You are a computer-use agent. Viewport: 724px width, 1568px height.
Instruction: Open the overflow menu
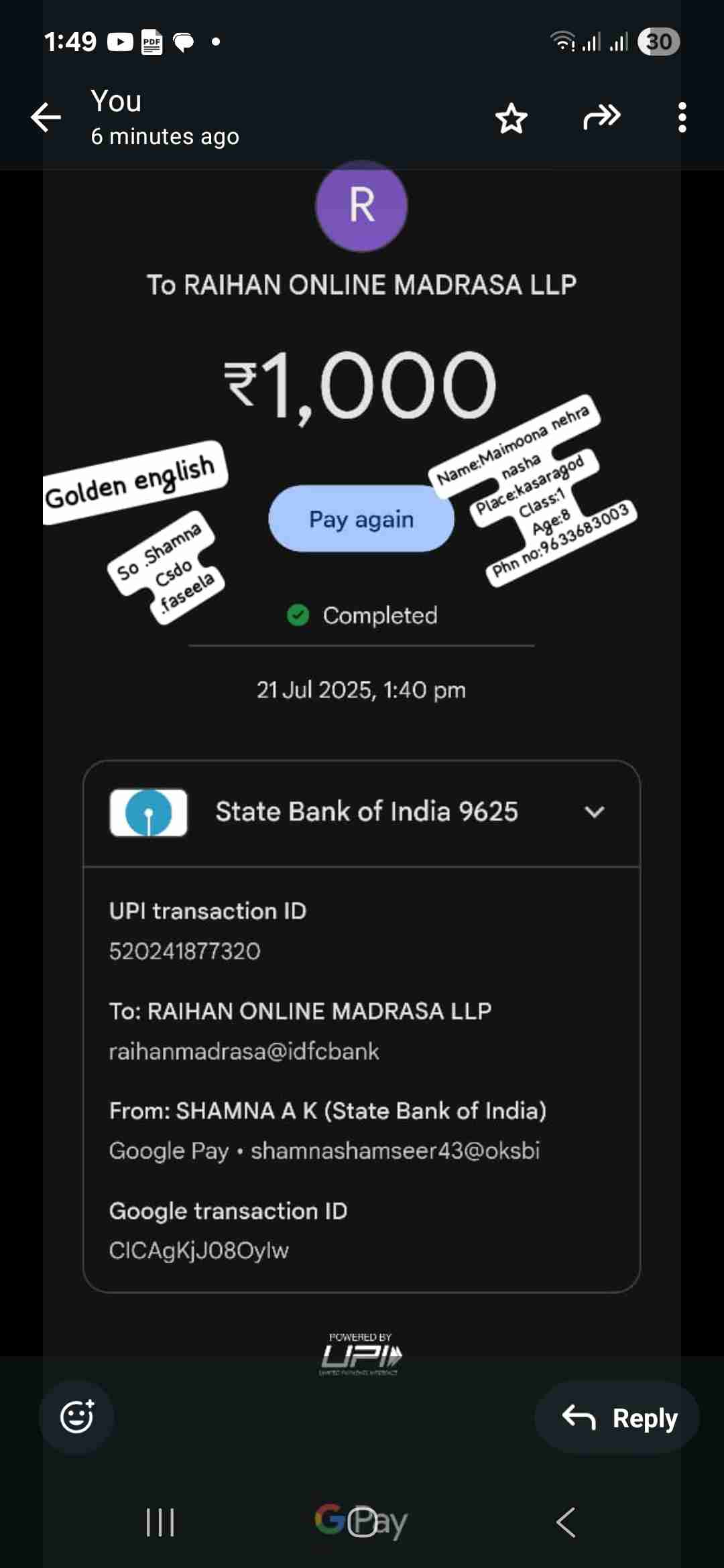tap(682, 118)
